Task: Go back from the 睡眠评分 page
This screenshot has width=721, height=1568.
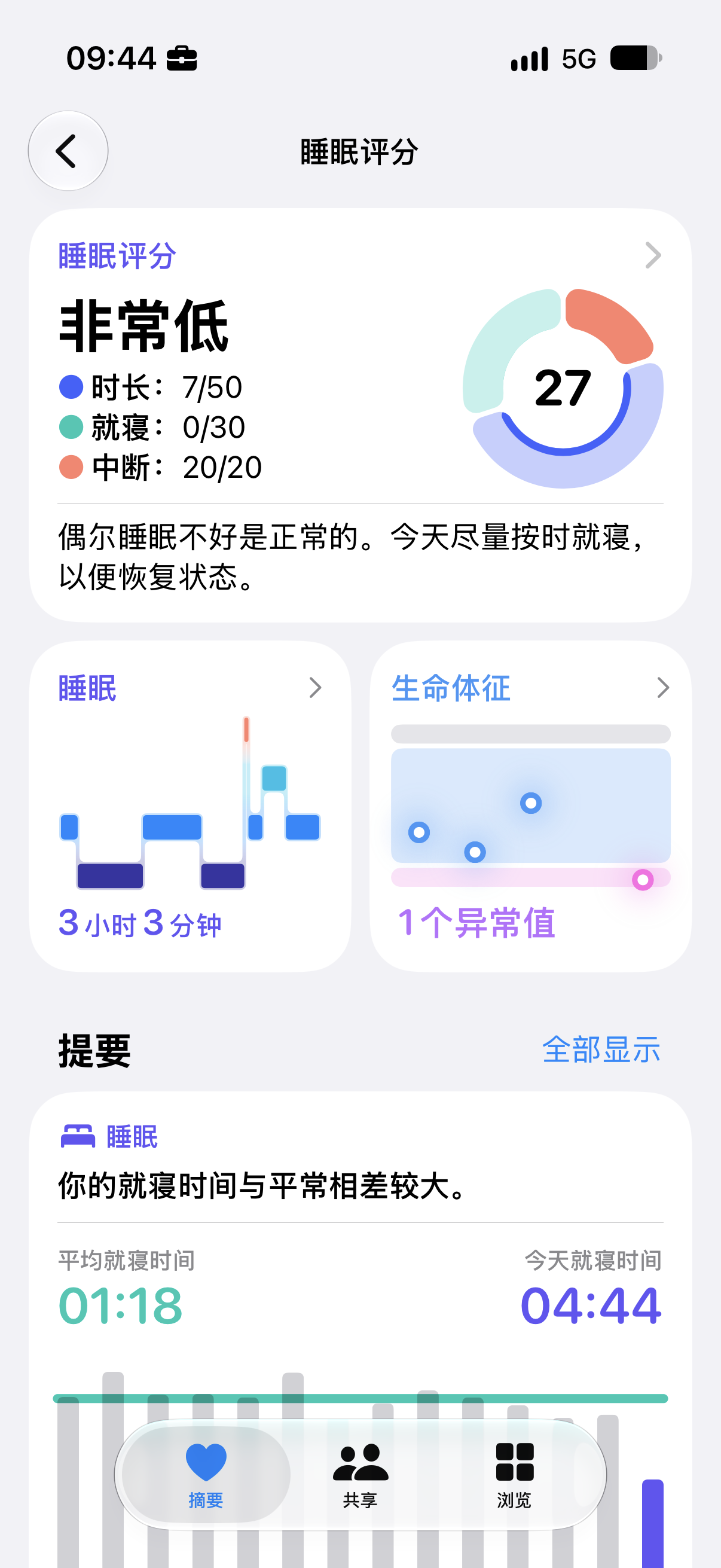Action: (68, 150)
